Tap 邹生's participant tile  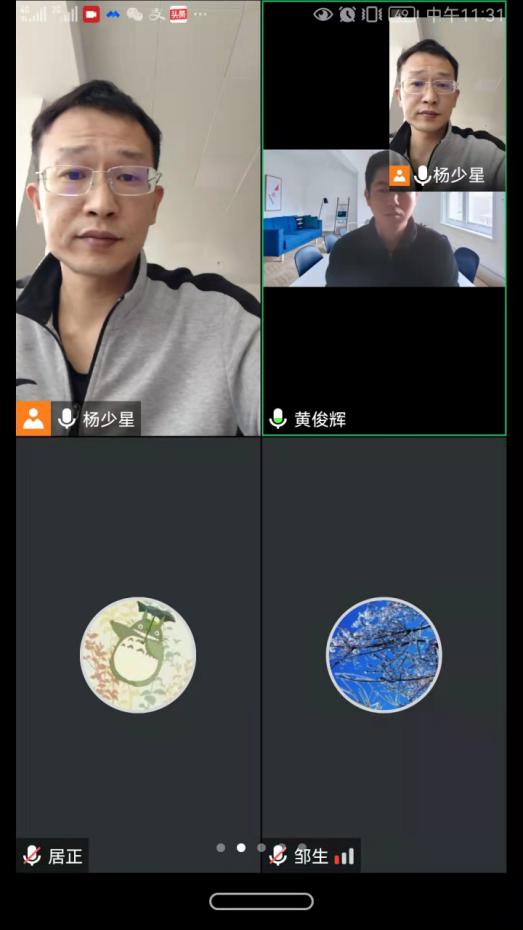384,655
